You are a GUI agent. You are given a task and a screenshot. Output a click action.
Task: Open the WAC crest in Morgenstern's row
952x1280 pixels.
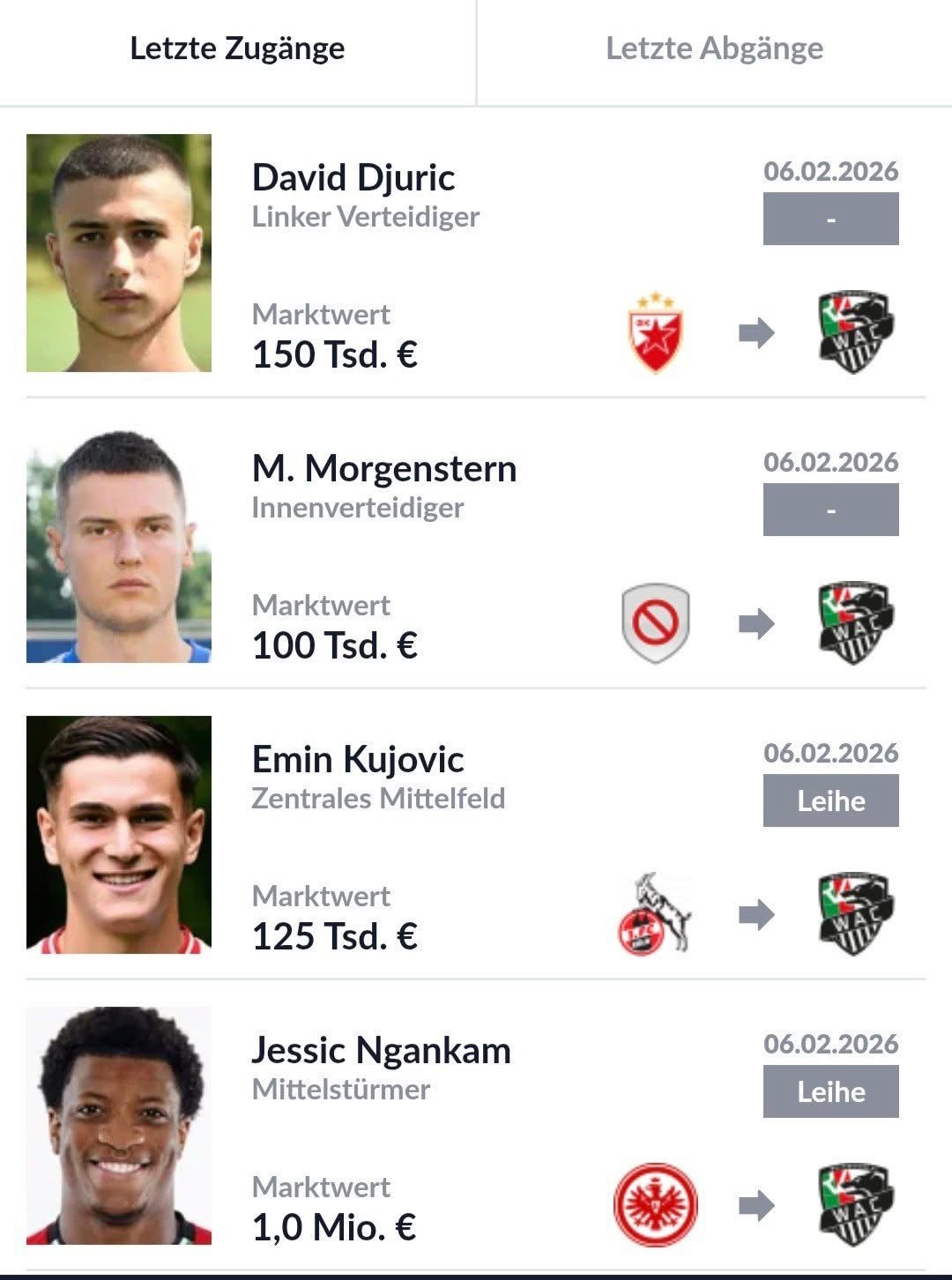pyautogui.click(x=855, y=622)
